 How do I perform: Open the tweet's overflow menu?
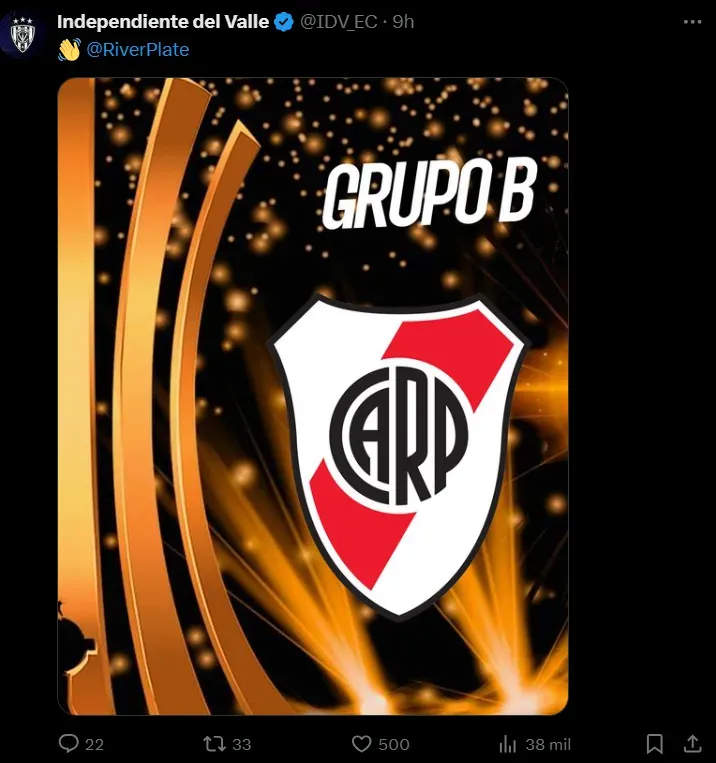[691, 21]
